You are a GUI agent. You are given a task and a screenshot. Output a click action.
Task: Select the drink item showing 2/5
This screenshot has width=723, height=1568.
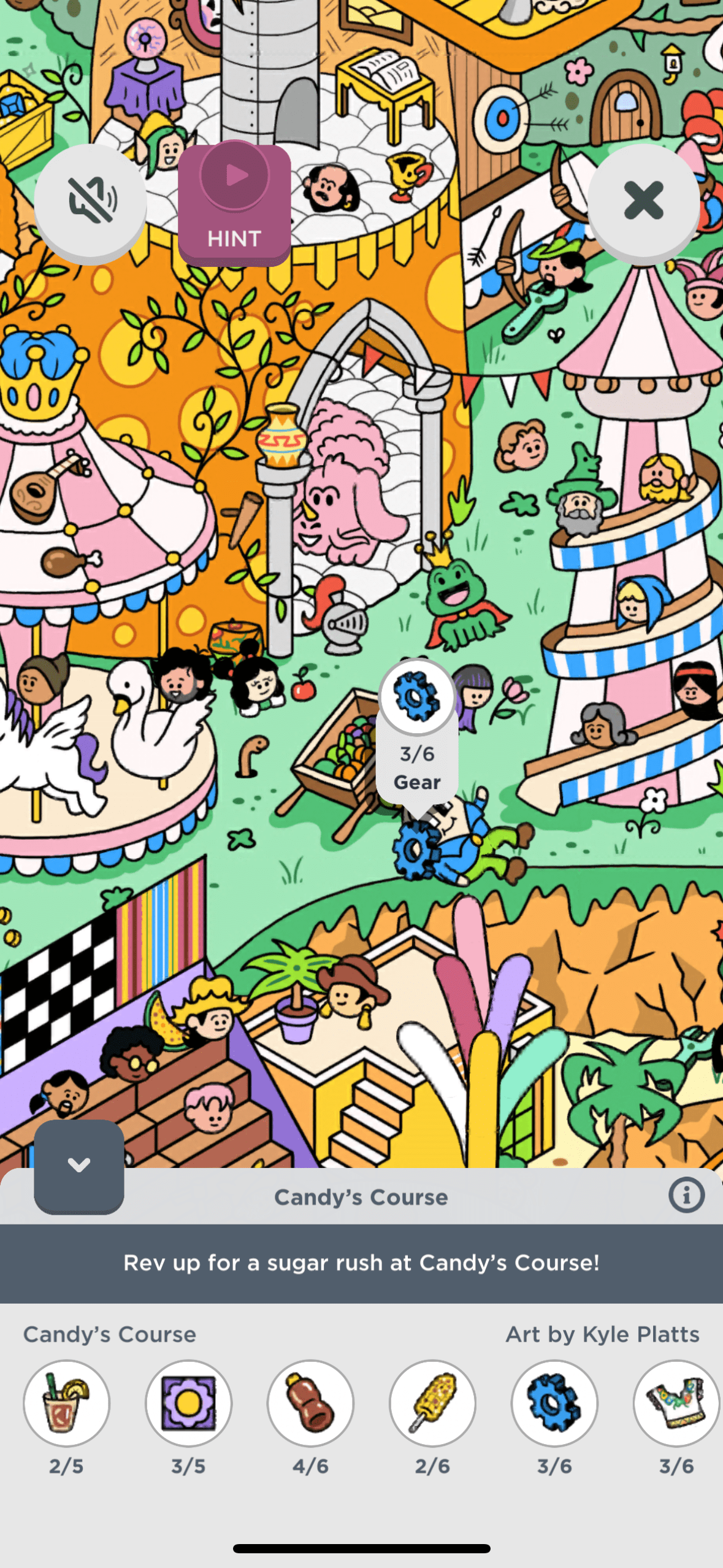pyautogui.click(x=66, y=1403)
